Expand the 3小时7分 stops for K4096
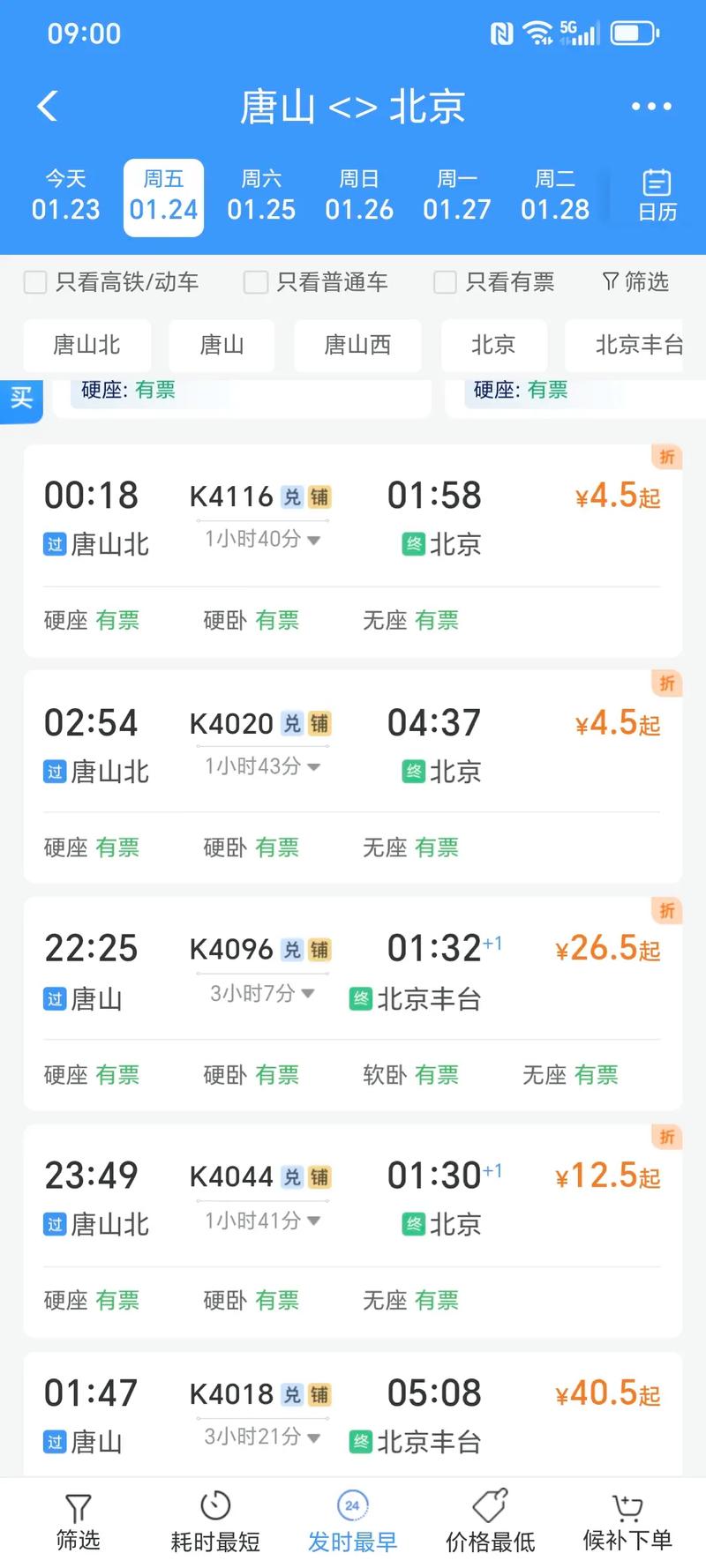 coord(261,993)
